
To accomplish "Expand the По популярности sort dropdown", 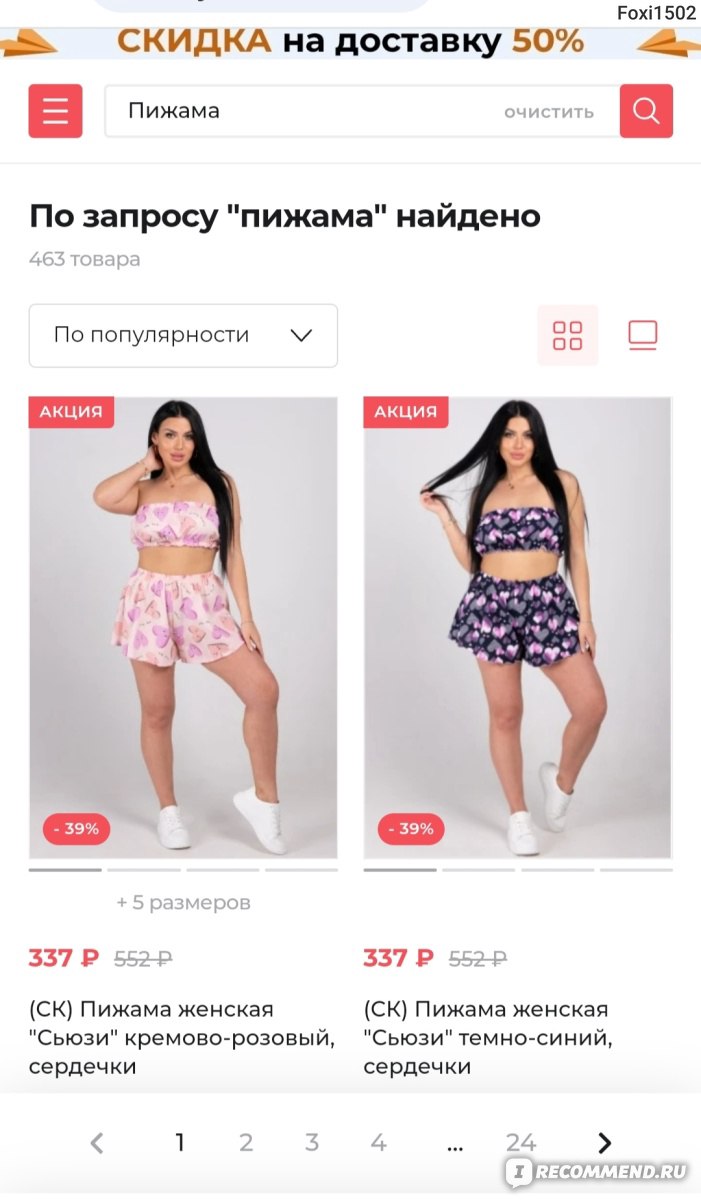I will click(x=183, y=335).
